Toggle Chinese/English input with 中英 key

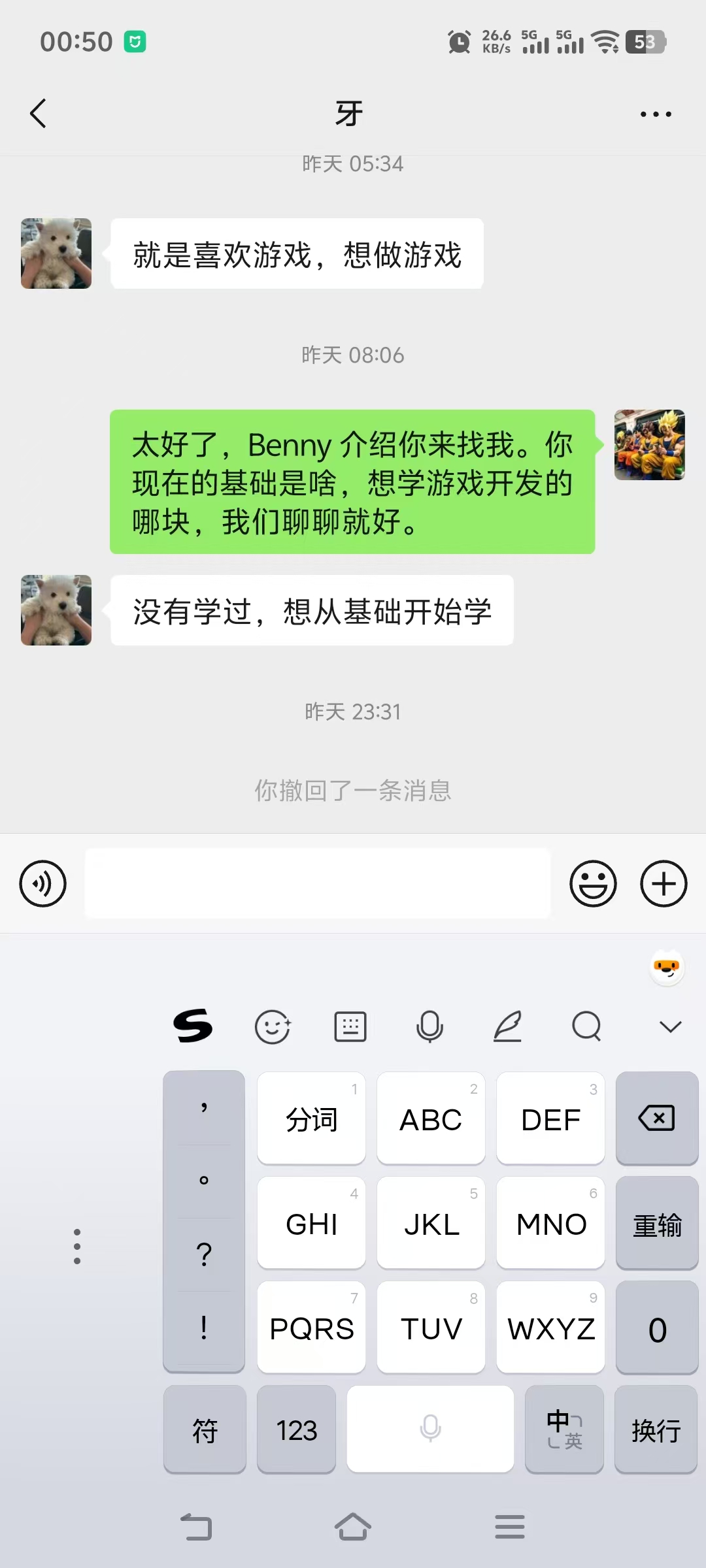point(564,1430)
